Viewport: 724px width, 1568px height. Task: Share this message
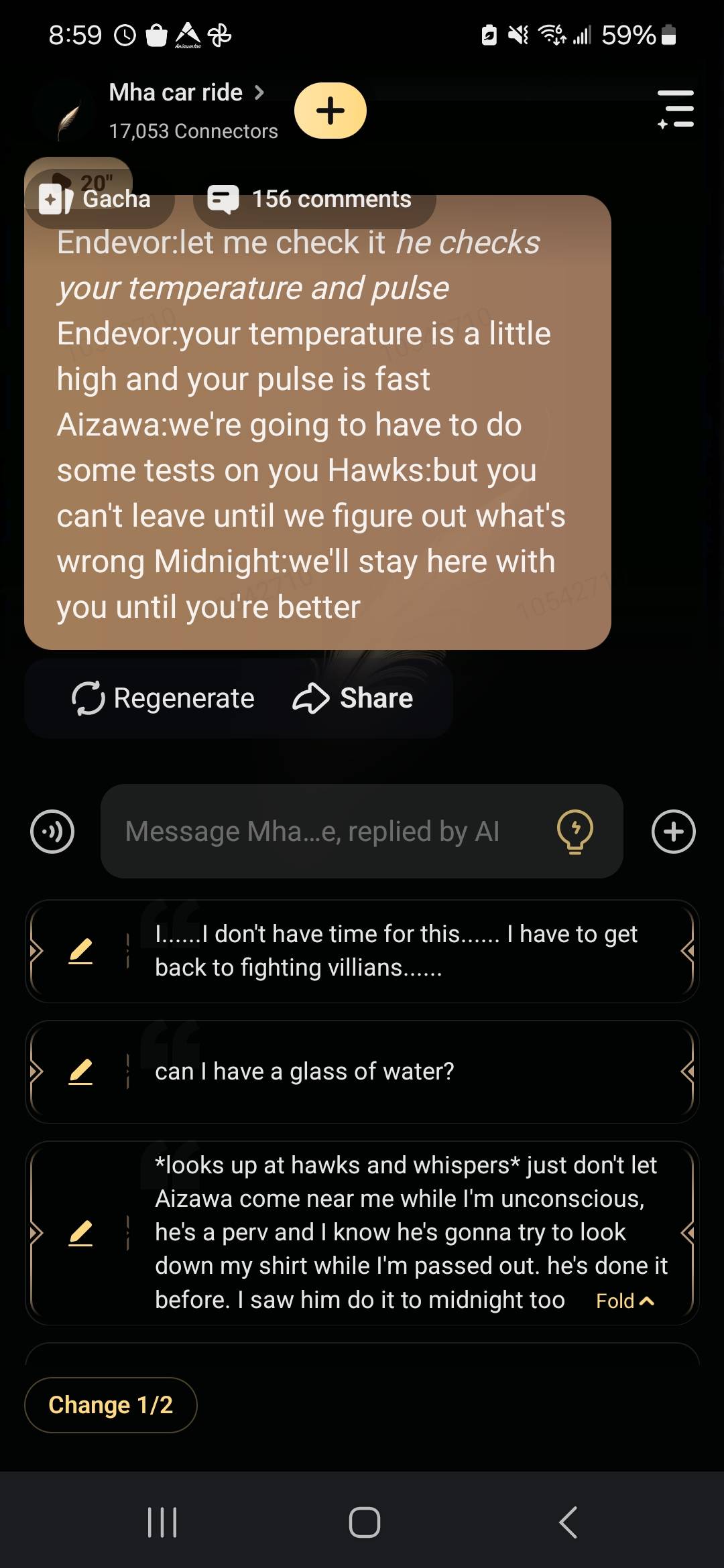coord(353,698)
